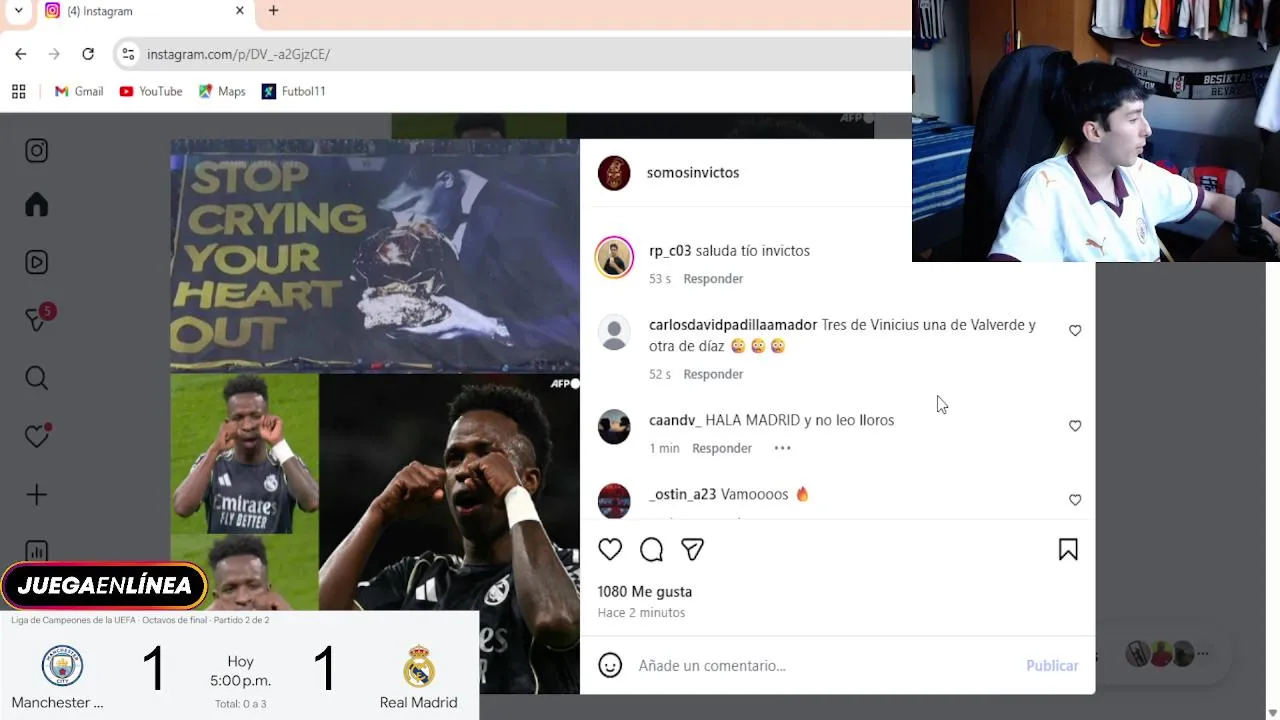Screen dimensions: 1280x720
Task: Open more options on caandv_'s comment
Action: point(782,448)
